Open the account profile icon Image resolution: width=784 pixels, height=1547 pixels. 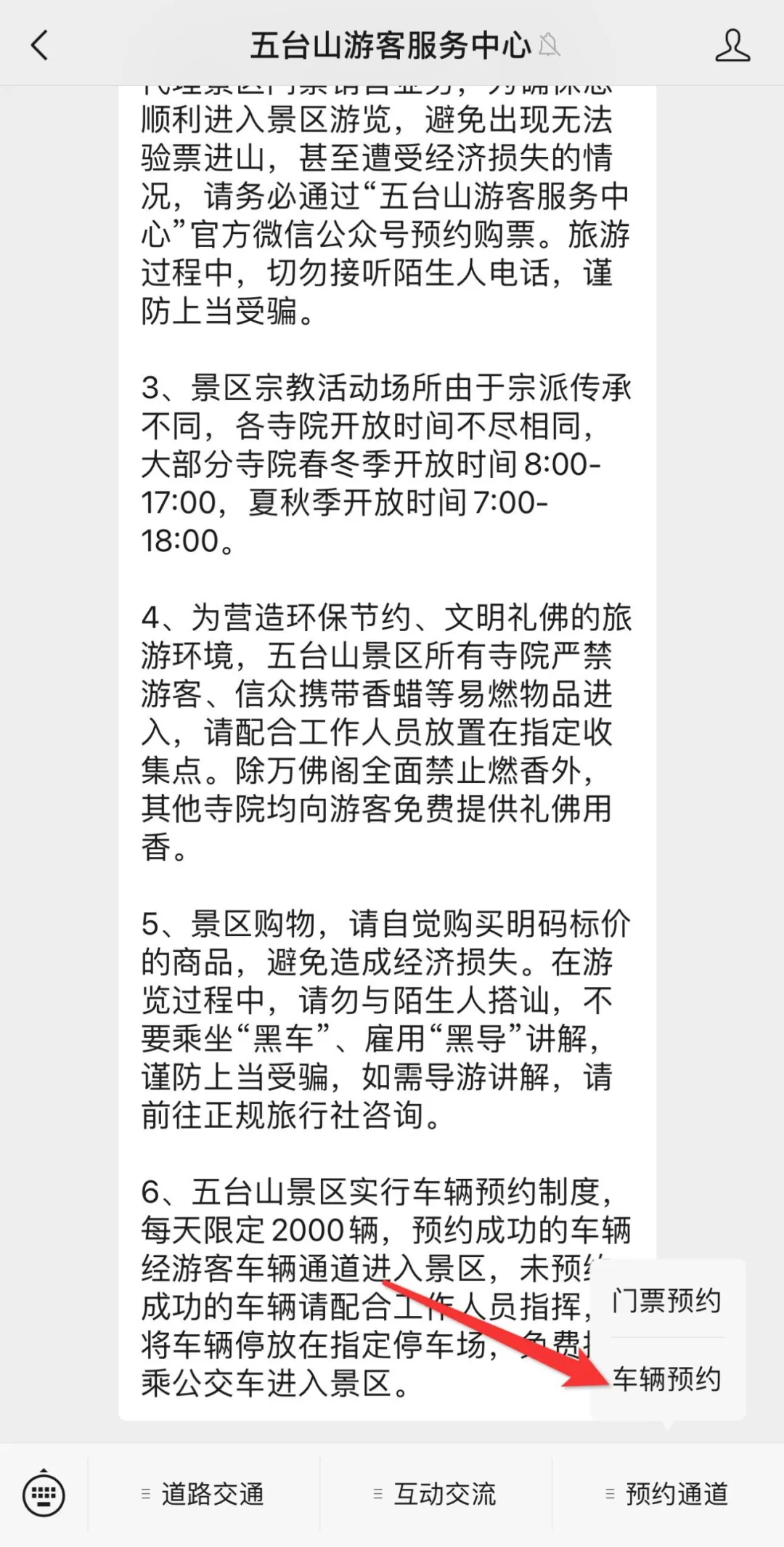pyautogui.click(x=732, y=45)
